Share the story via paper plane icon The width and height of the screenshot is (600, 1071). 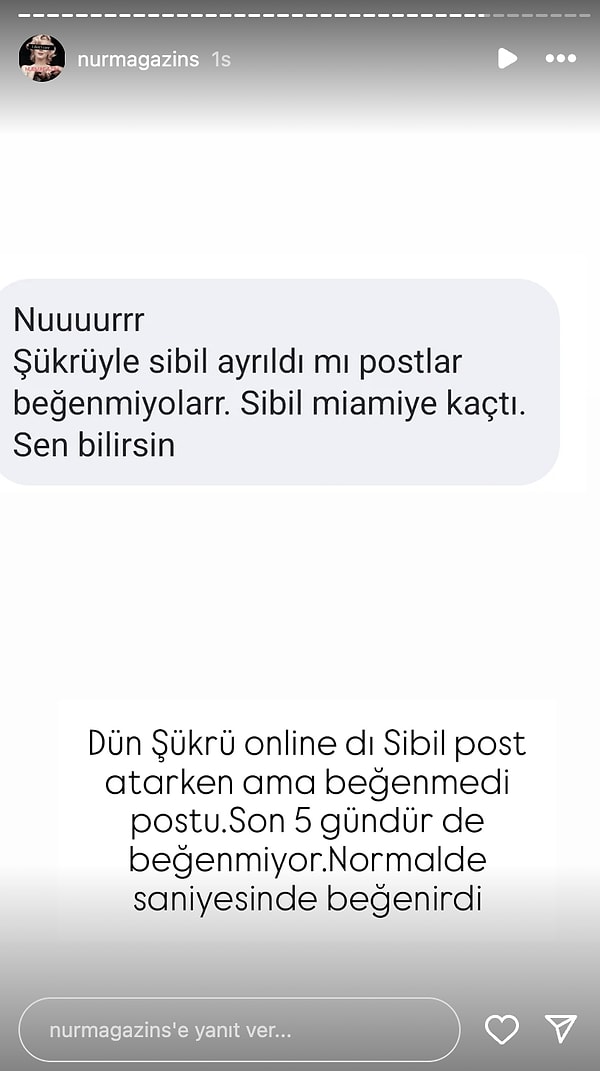561,1029
